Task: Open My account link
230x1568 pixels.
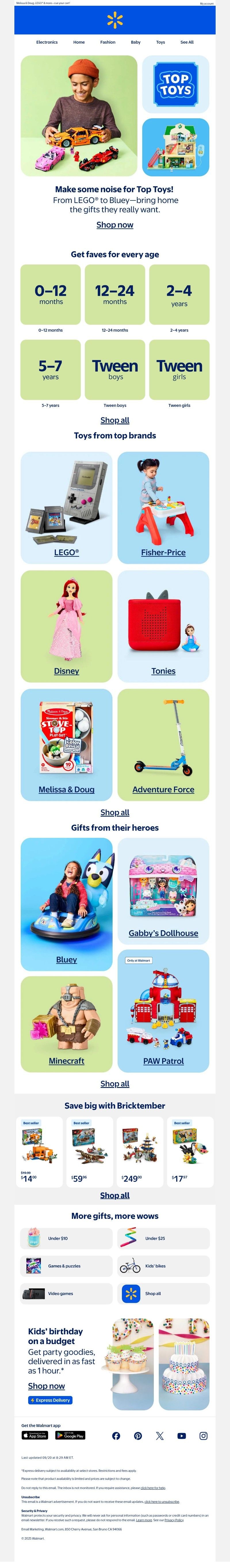Action: [x=207, y=4]
